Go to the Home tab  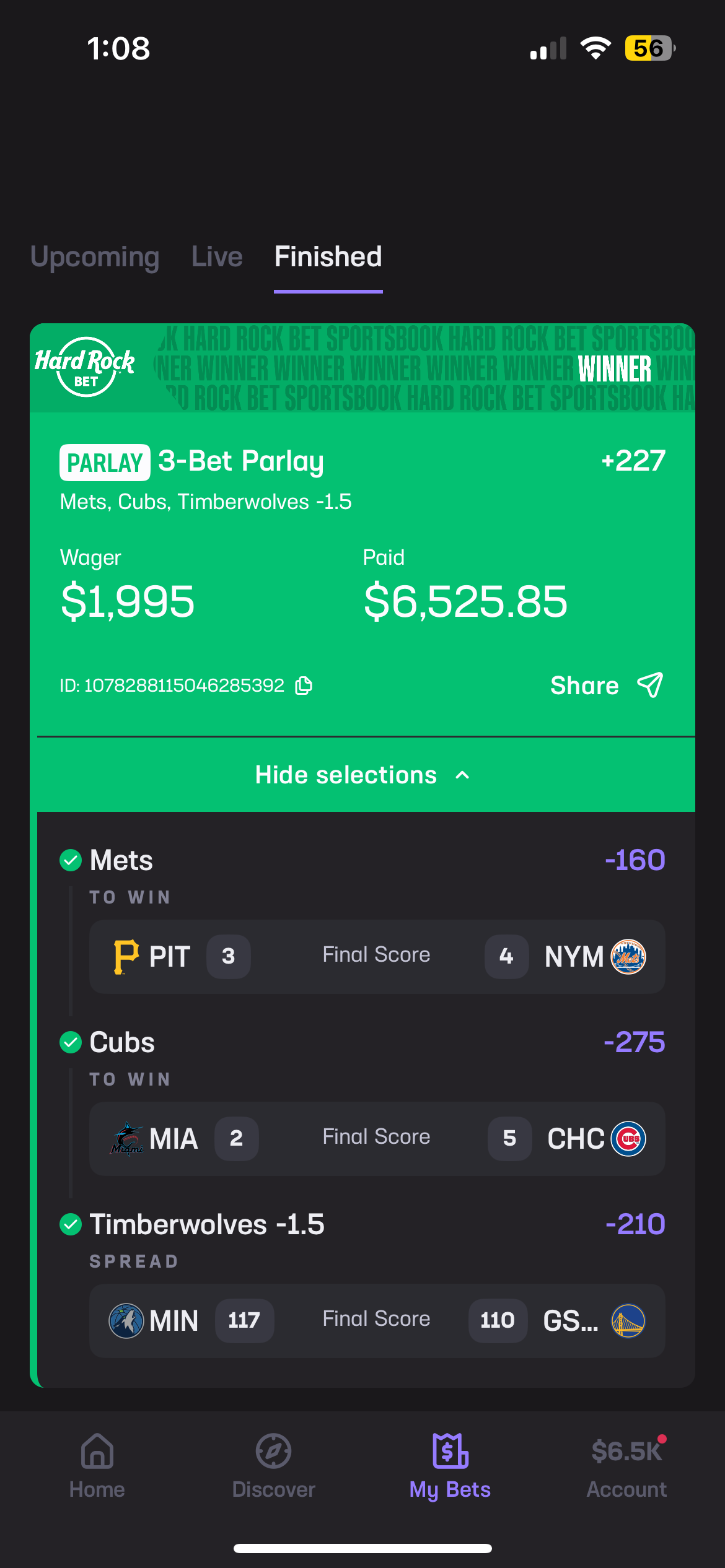(97, 1465)
